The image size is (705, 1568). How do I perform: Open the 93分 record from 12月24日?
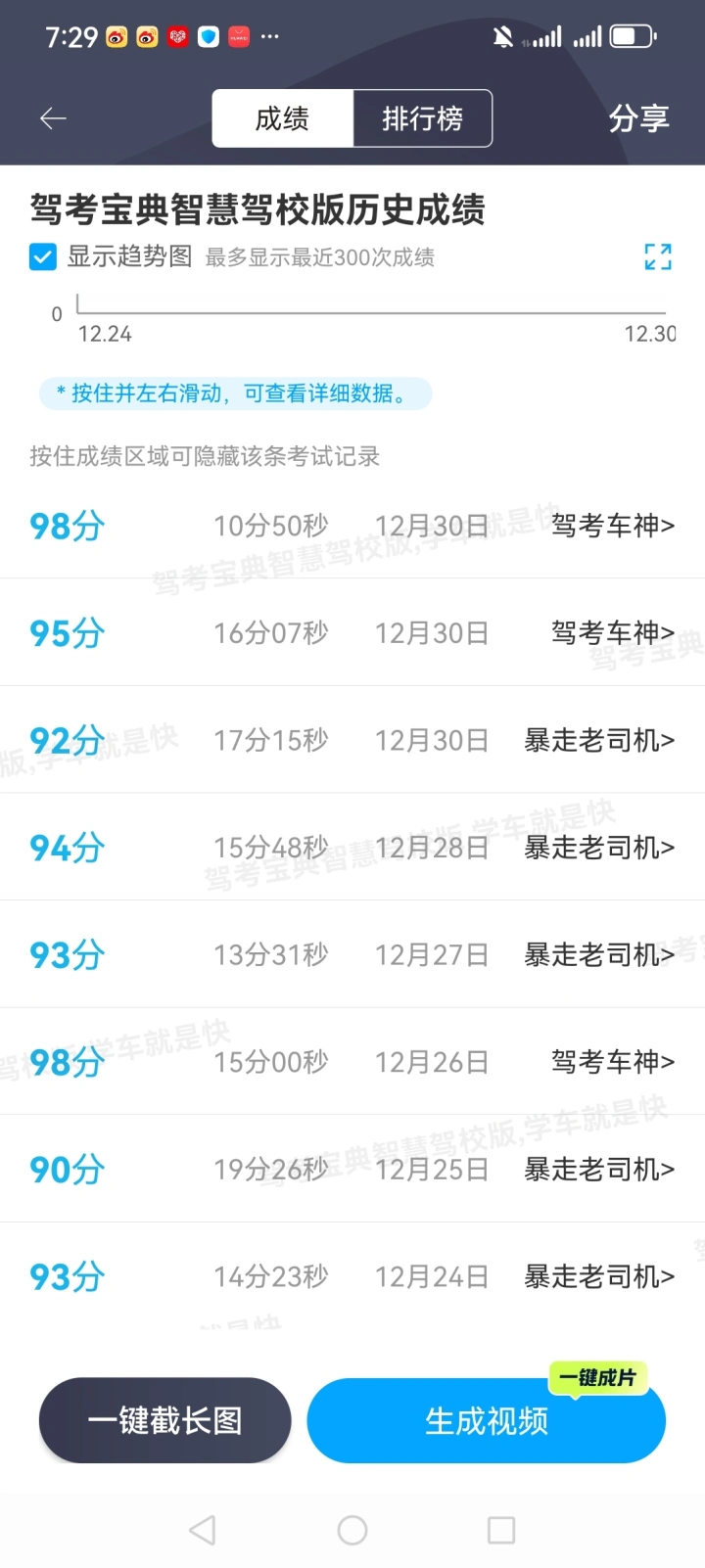(x=352, y=1276)
